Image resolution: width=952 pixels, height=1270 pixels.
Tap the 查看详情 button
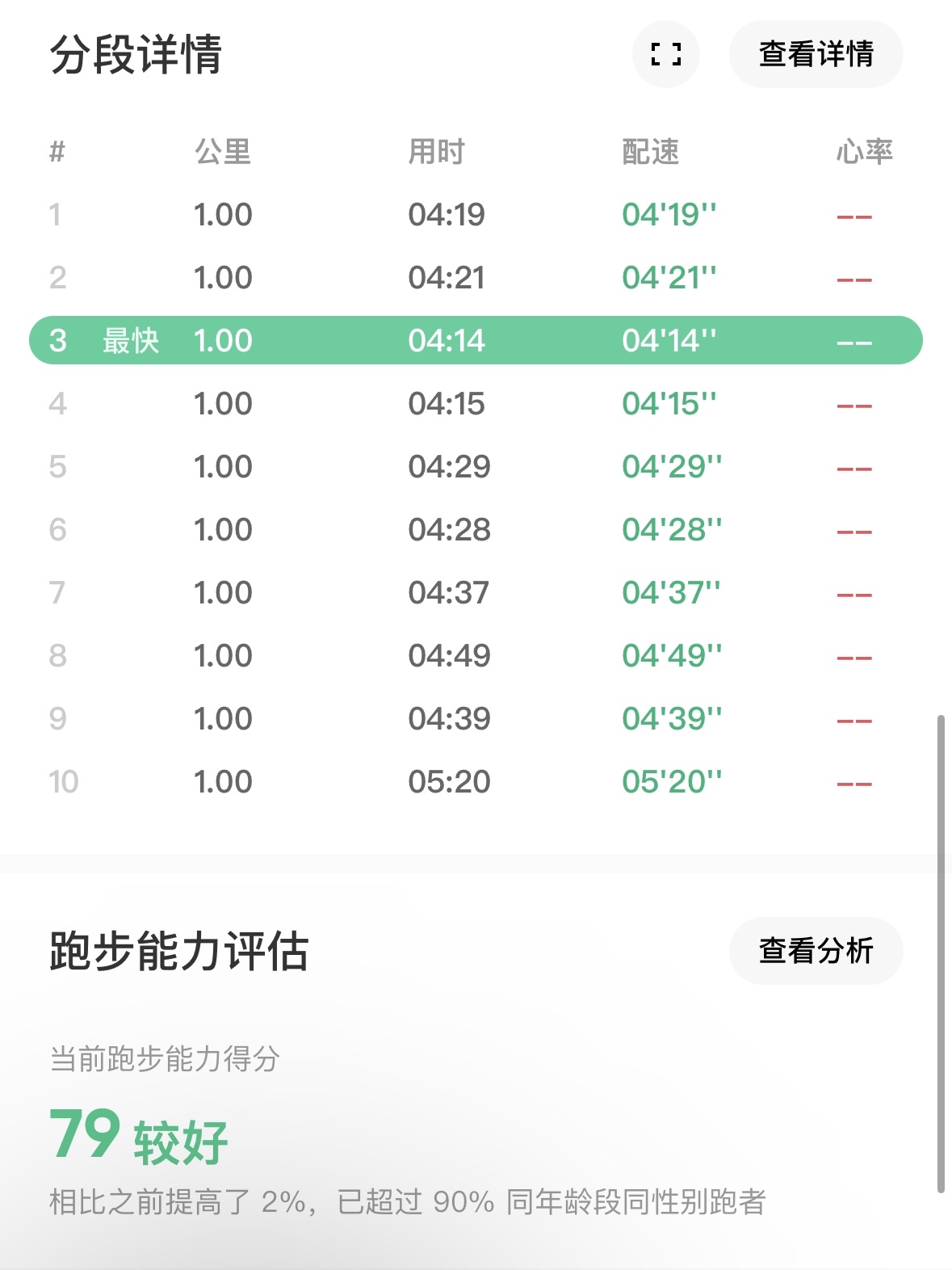(x=816, y=54)
